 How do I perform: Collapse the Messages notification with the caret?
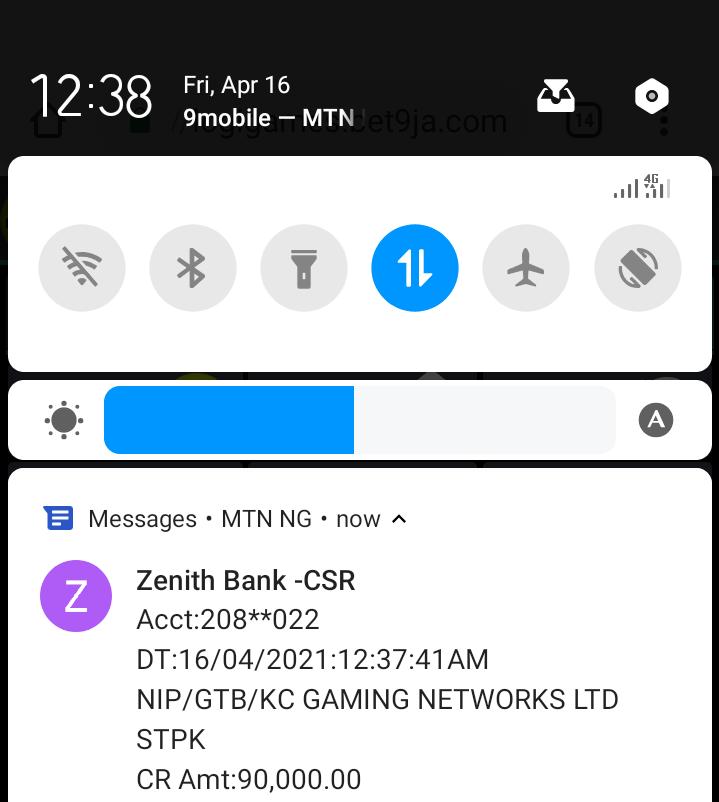(399, 519)
